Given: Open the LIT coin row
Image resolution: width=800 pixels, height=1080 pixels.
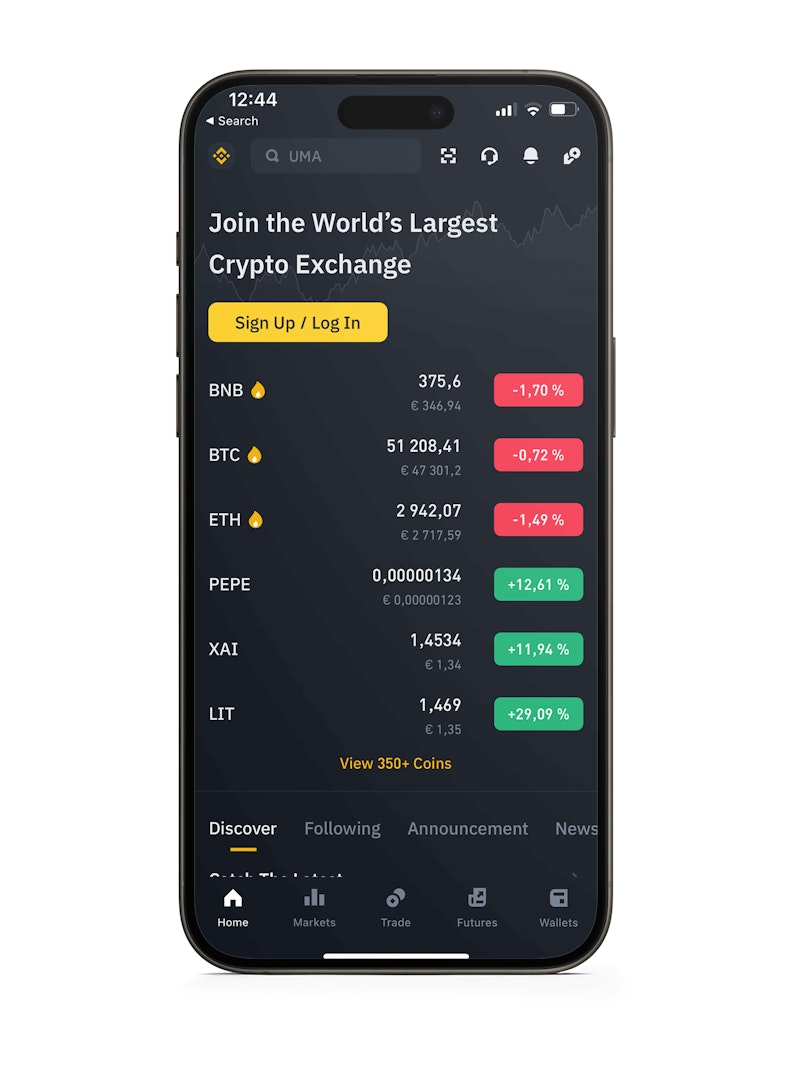Looking at the screenshot, I should (x=395, y=714).
